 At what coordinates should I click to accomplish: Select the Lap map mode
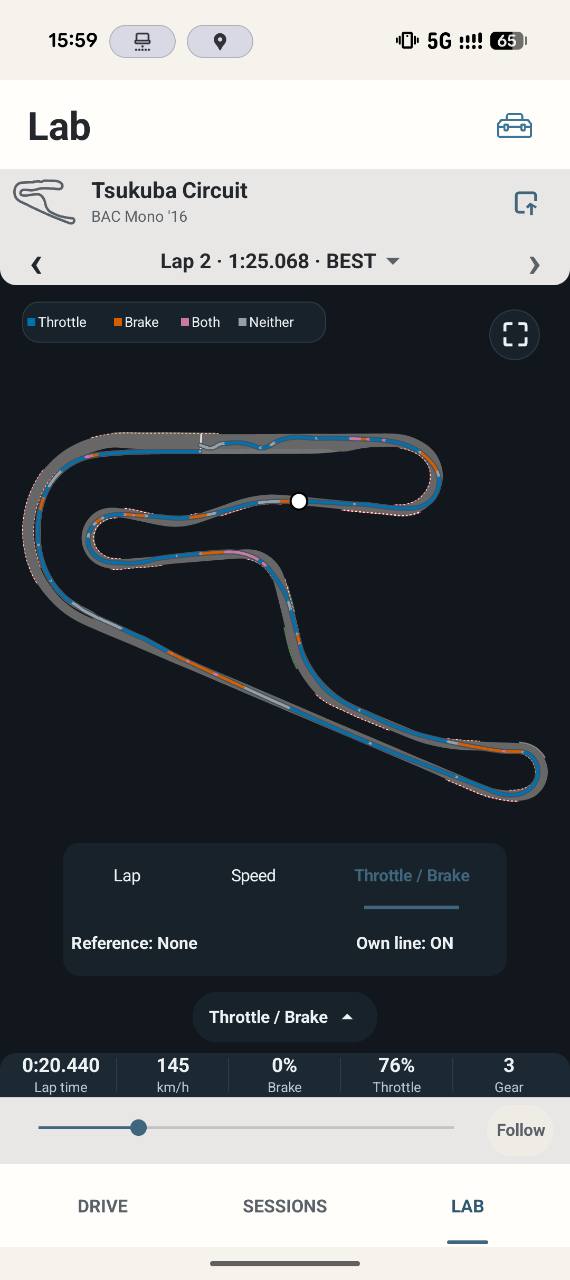point(127,876)
